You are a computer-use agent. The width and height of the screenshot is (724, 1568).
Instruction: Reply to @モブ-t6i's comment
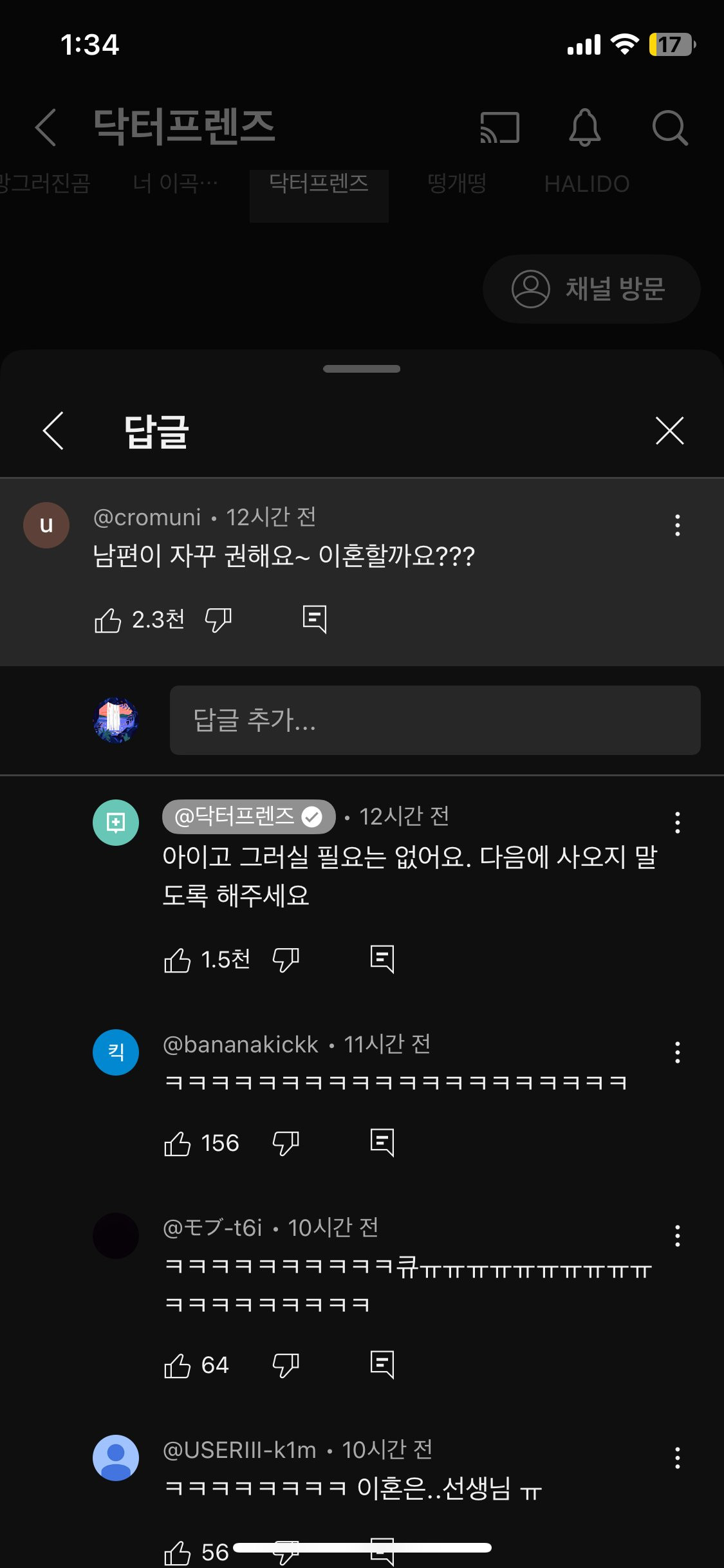coord(382,1365)
